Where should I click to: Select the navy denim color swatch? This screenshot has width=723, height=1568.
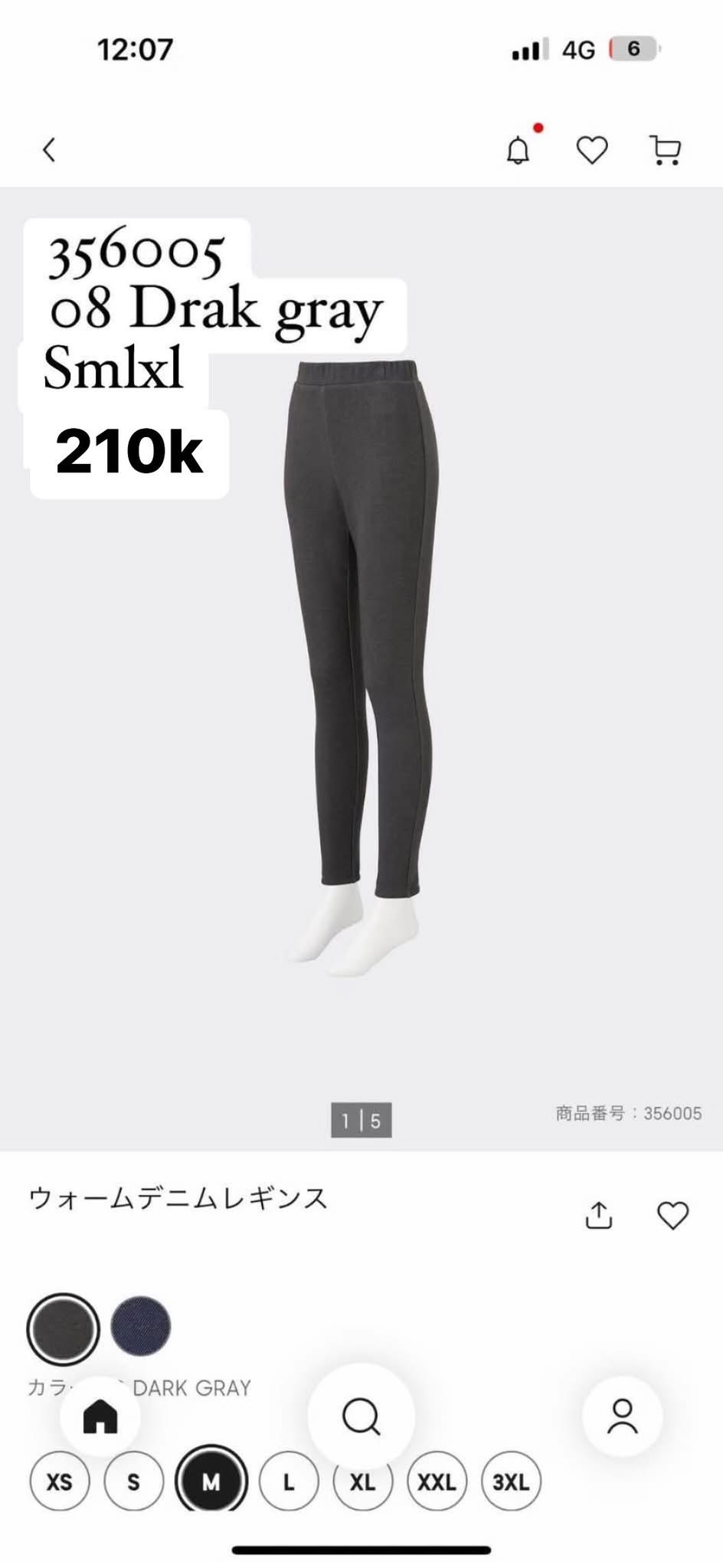click(141, 1326)
